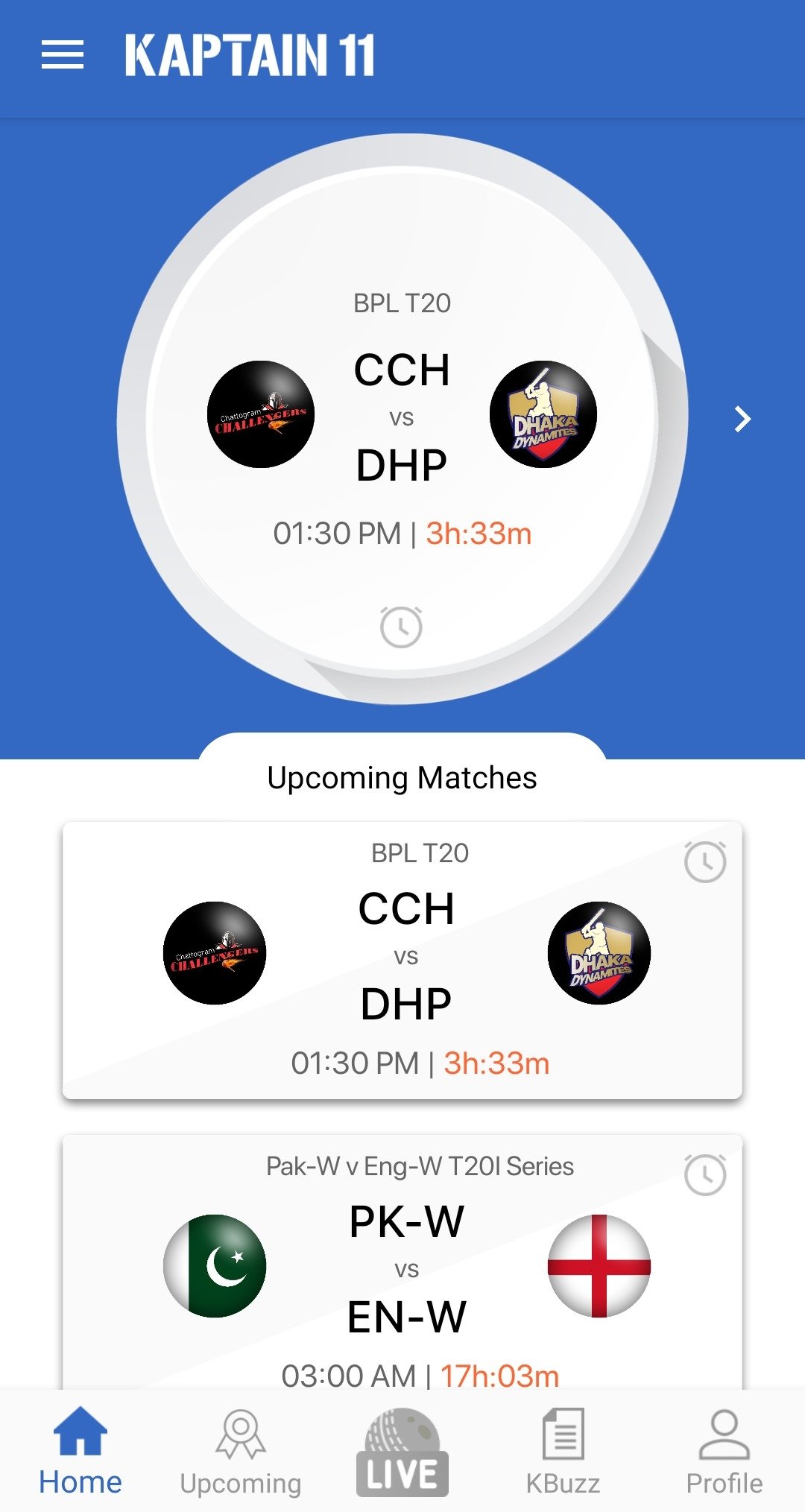Open PK-W vs EN-W match card
The height and width of the screenshot is (1512, 805).
point(402,1267)
